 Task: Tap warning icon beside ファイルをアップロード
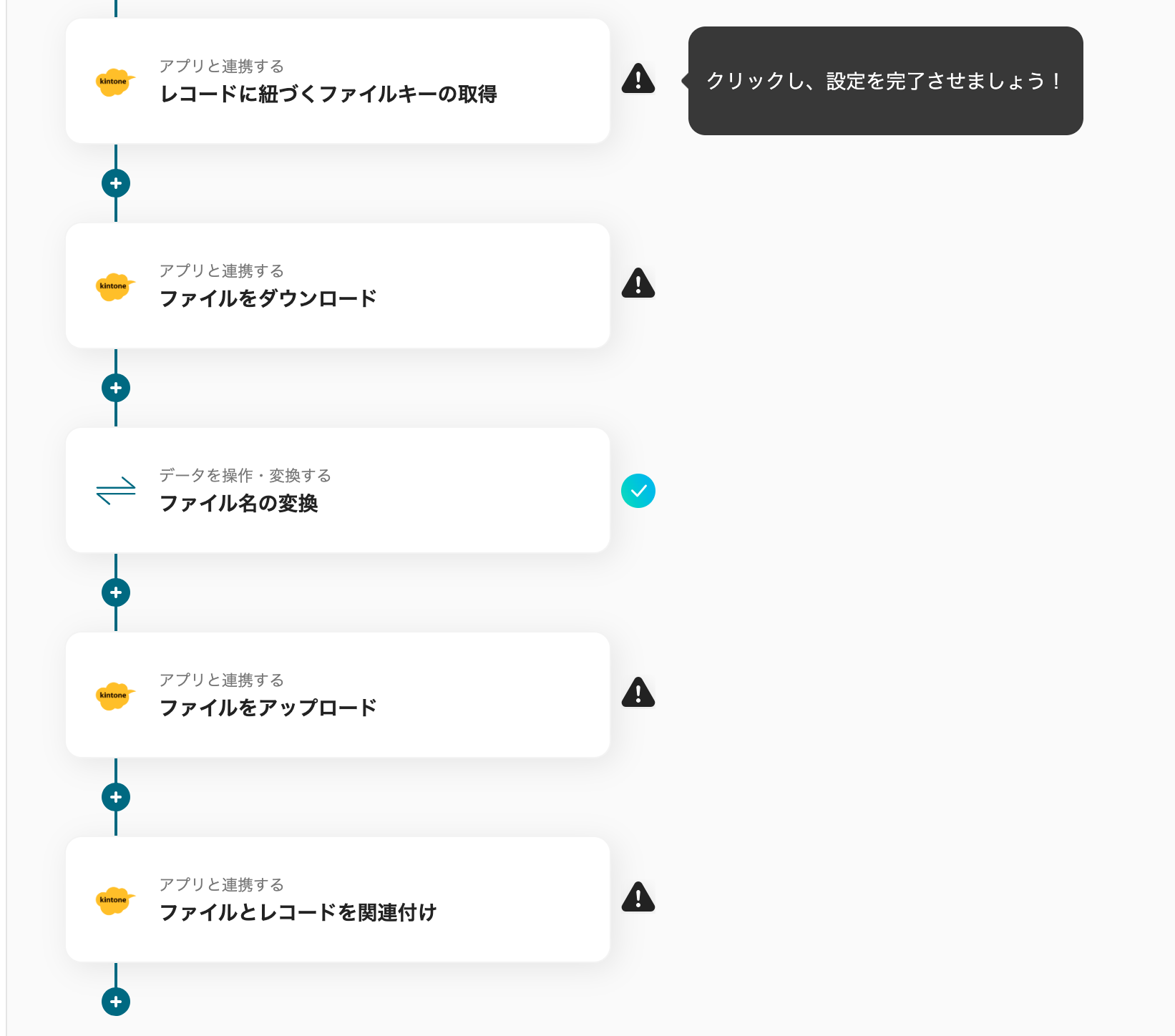click(x=638, y=693)
